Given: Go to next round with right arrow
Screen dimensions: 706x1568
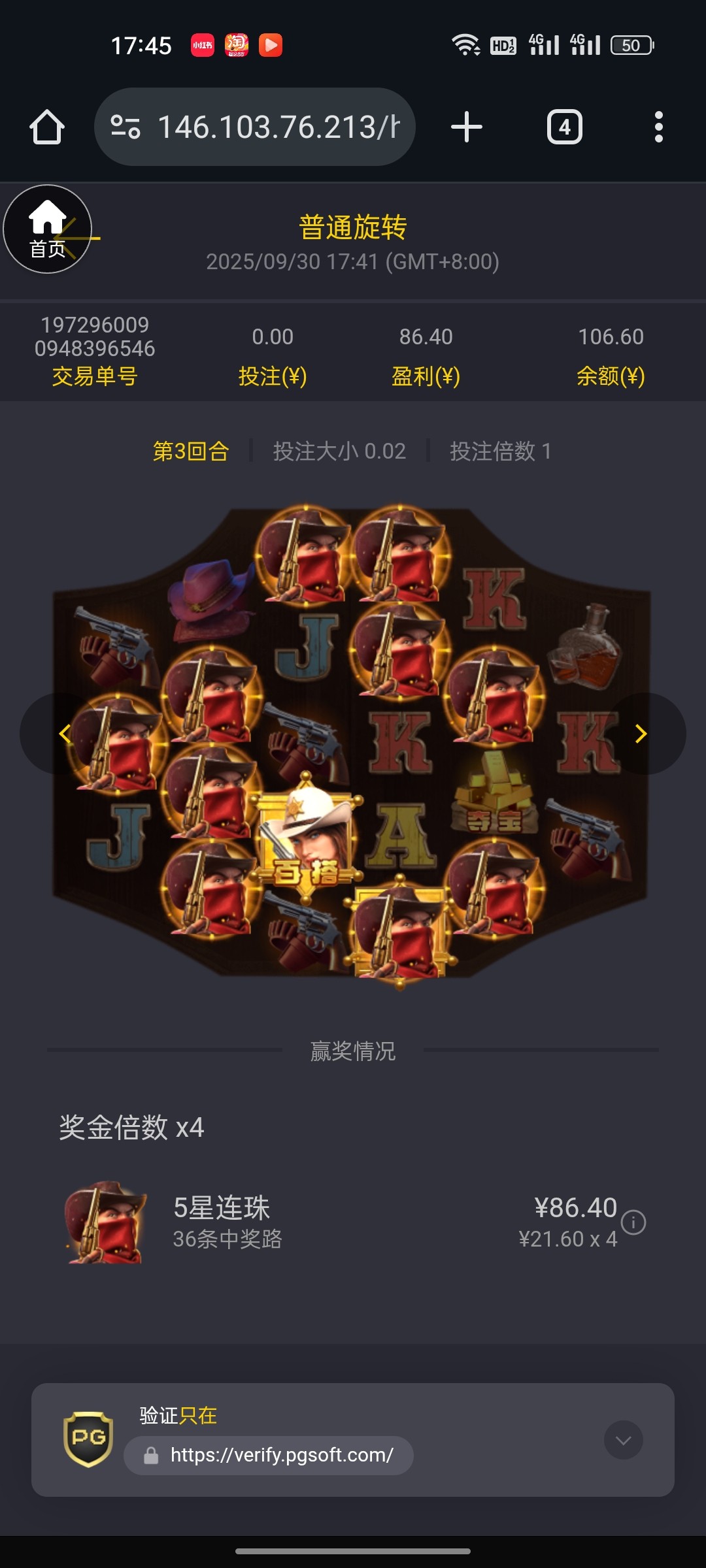Looking at the screenshot, I should [x=641, y=734].
